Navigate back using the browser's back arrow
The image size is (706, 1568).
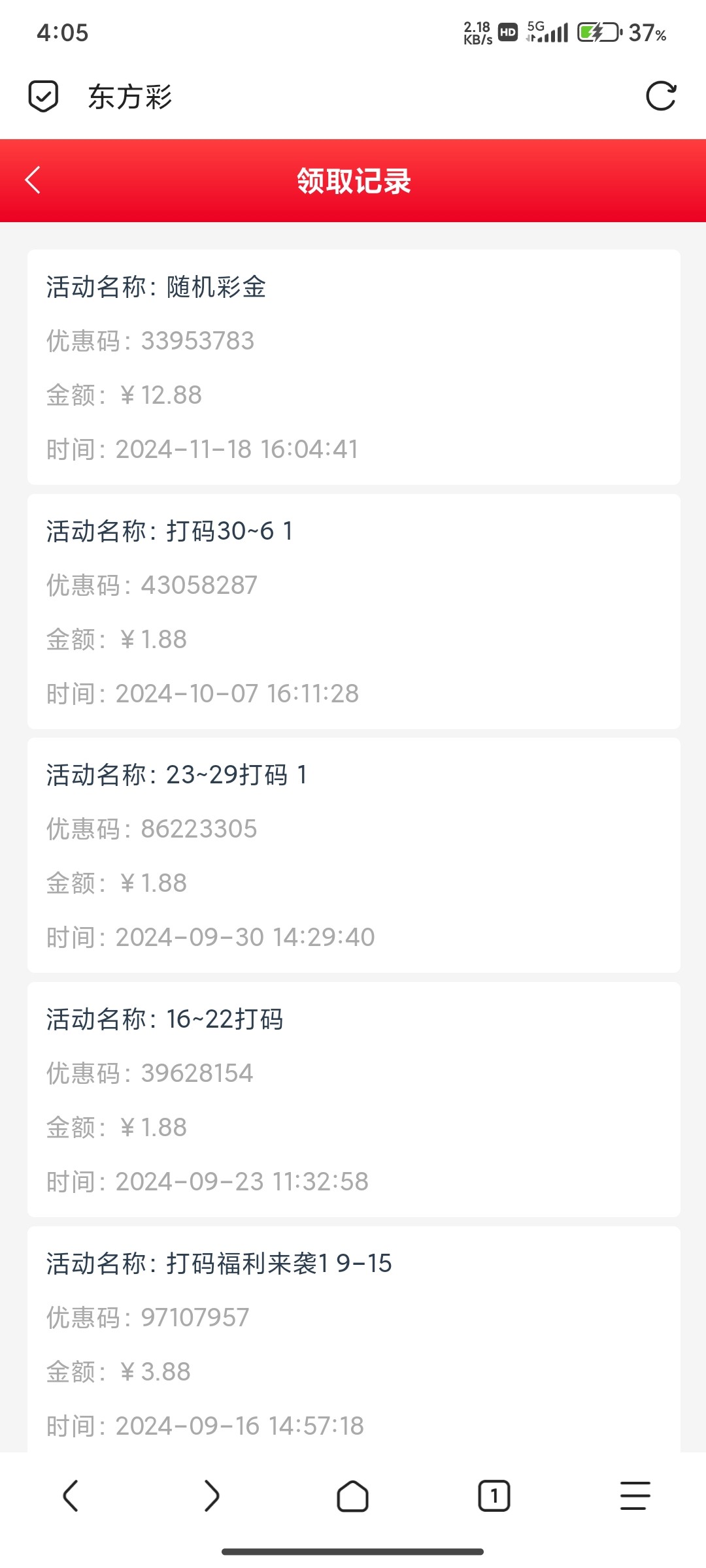(71, 1495)
